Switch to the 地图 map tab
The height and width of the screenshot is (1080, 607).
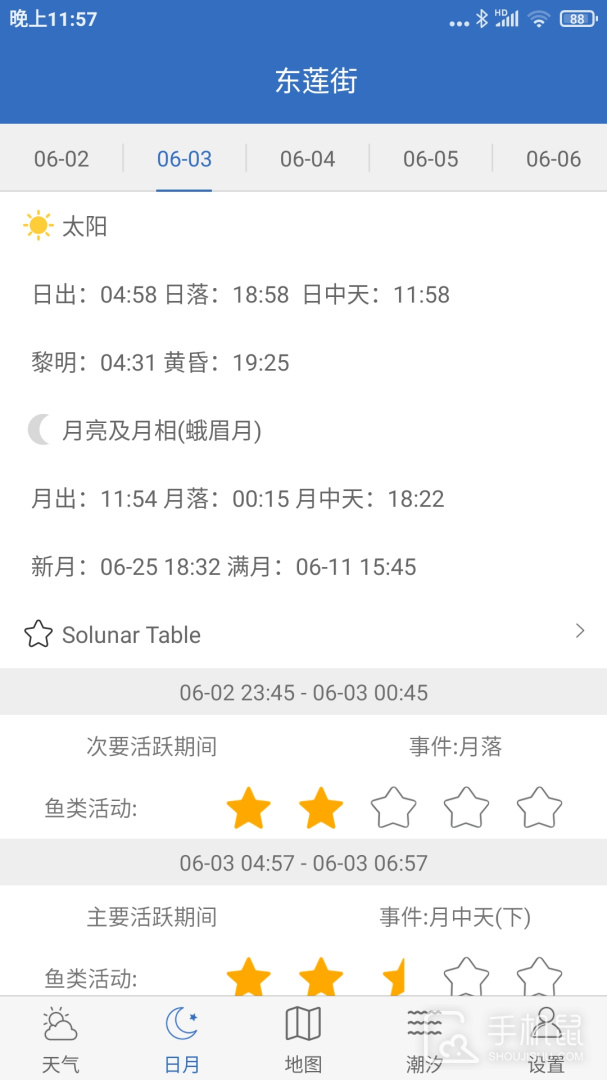[303, 1039]
